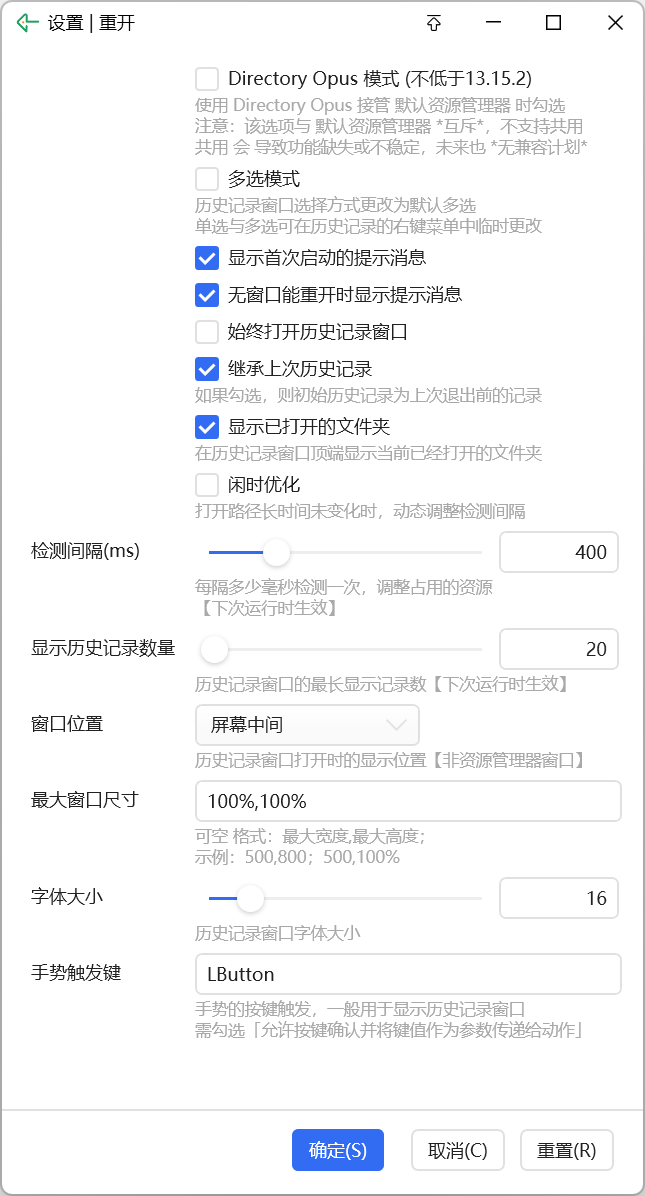This screenshot has height=1196, width=645.
Task: Tap the 字体大小 slider
Action: tap(345, 899)
